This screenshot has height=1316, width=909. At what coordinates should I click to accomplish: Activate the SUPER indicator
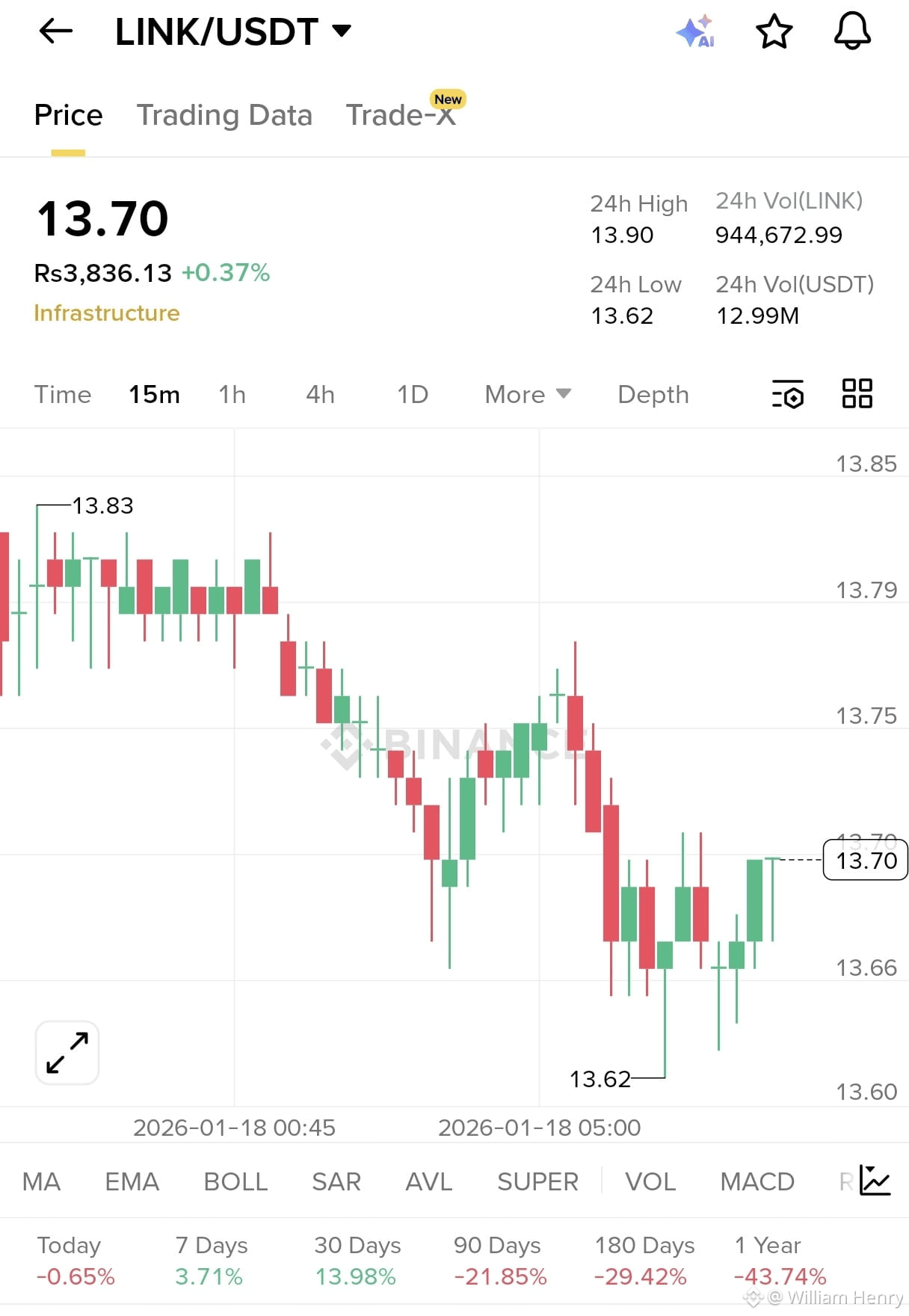tap(537, 1181)
